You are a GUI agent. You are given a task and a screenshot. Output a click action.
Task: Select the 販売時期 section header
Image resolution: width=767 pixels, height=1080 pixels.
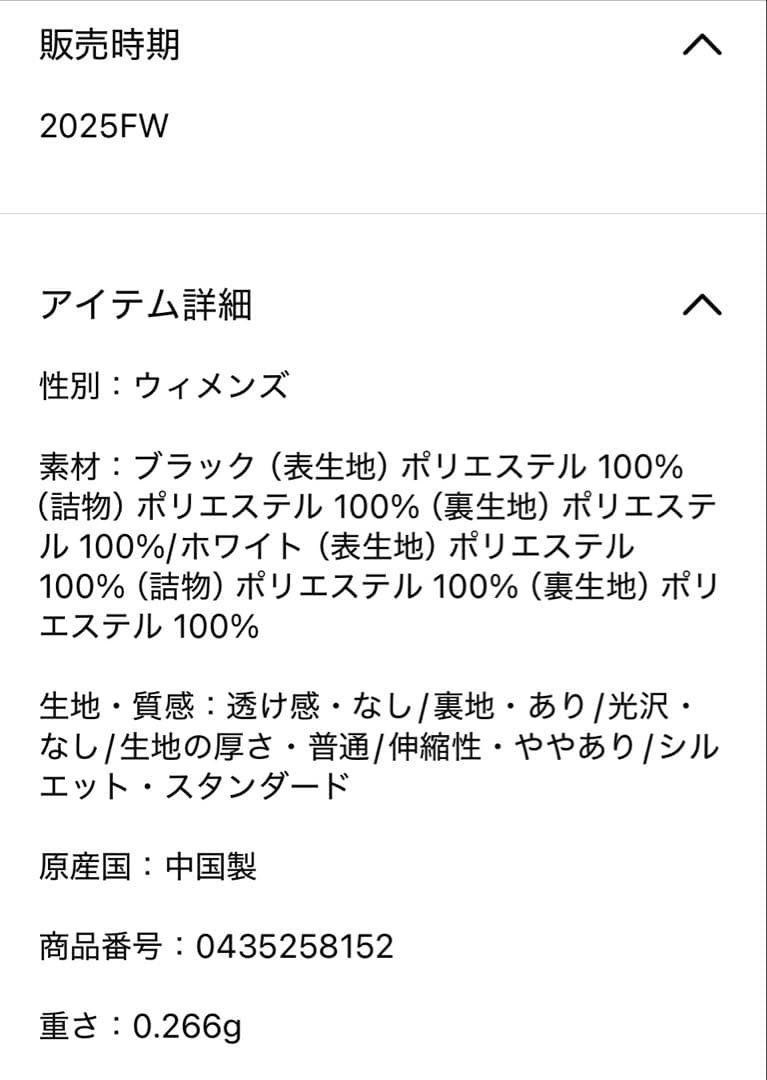click(x=103, y=44)
